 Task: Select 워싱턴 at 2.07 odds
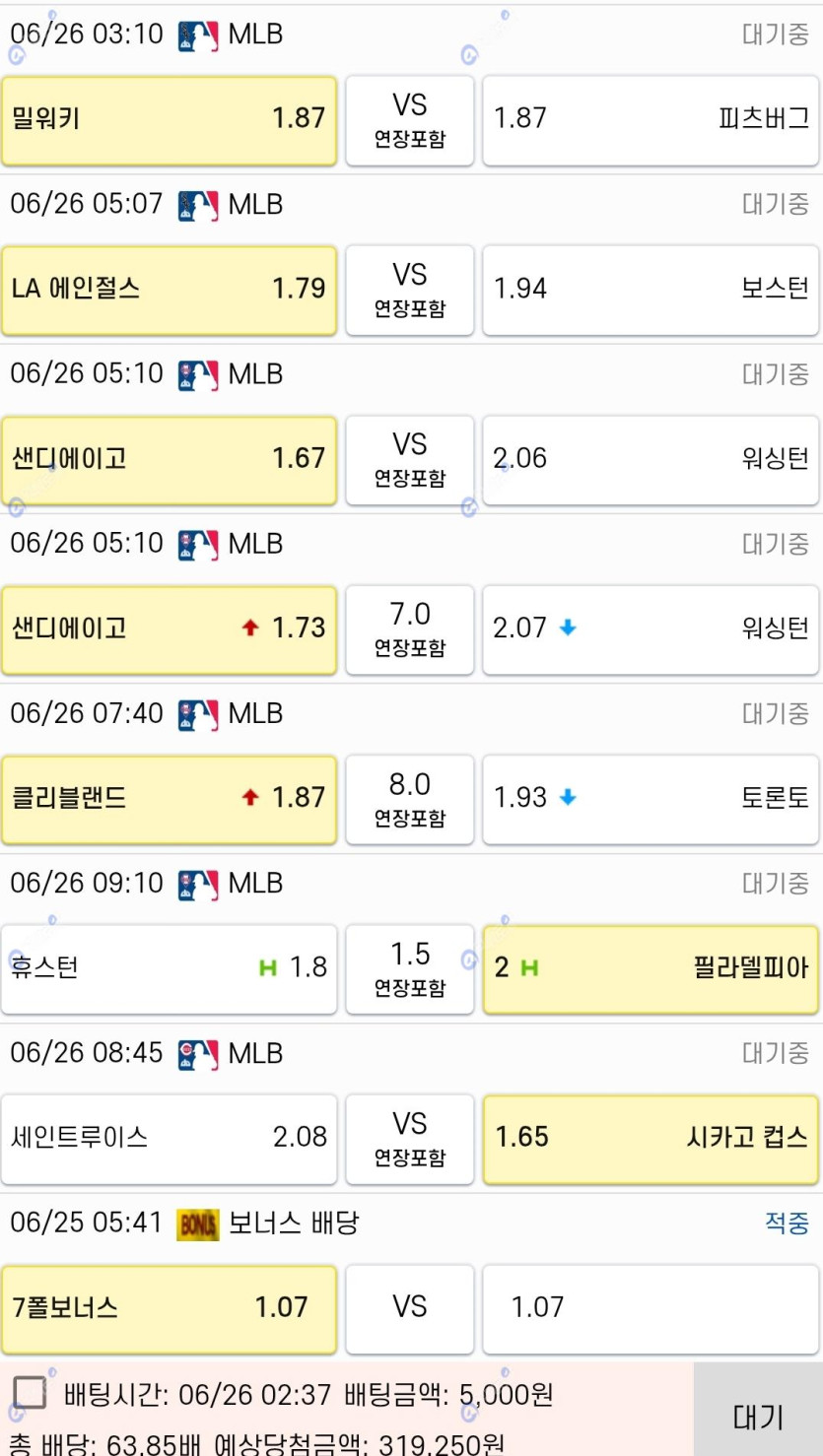(x=651, y=629)
